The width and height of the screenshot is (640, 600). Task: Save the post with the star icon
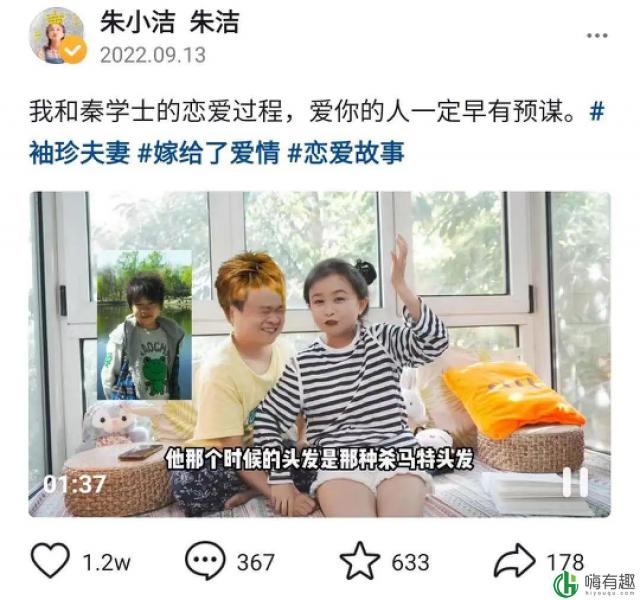[360, 562]
